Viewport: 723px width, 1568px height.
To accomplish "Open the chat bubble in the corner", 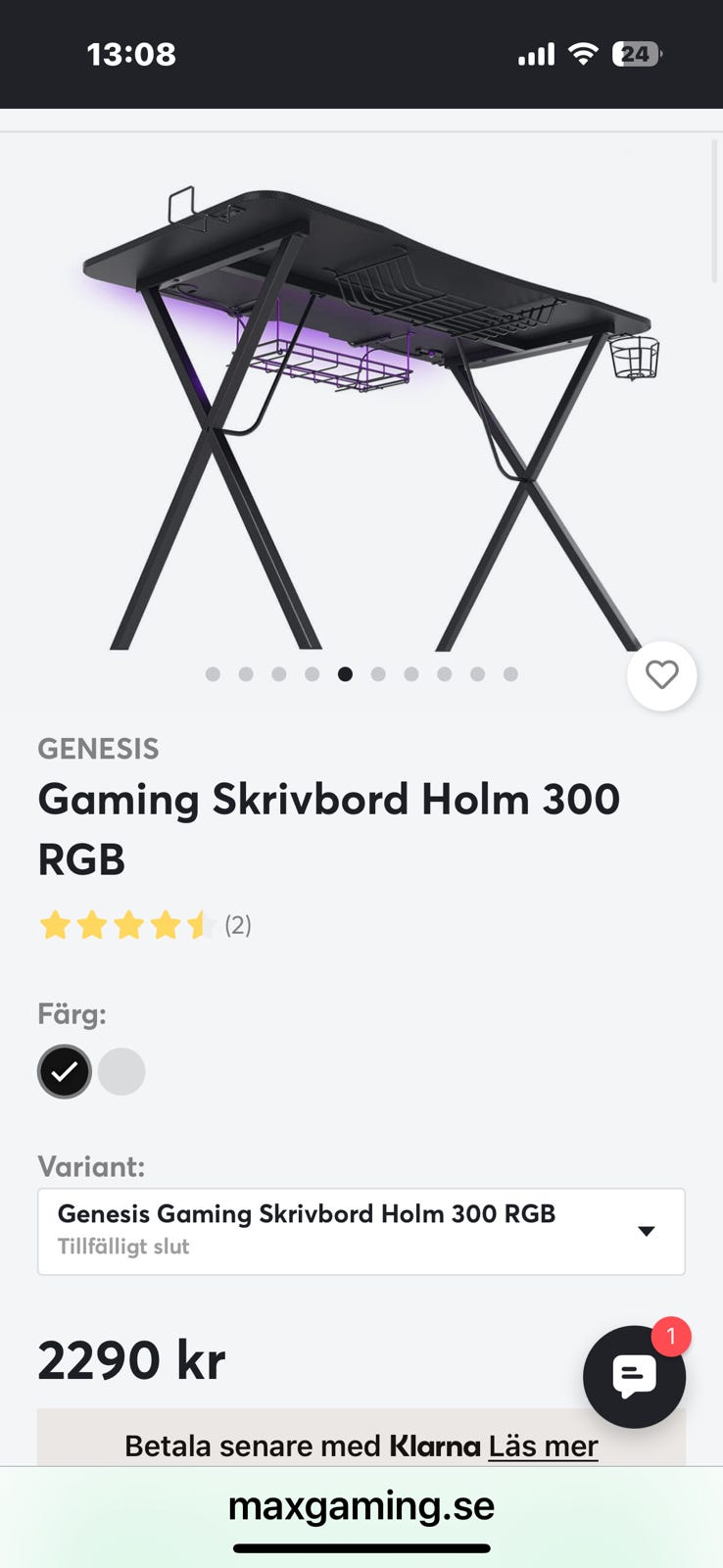I will (x=634, y=1377).
